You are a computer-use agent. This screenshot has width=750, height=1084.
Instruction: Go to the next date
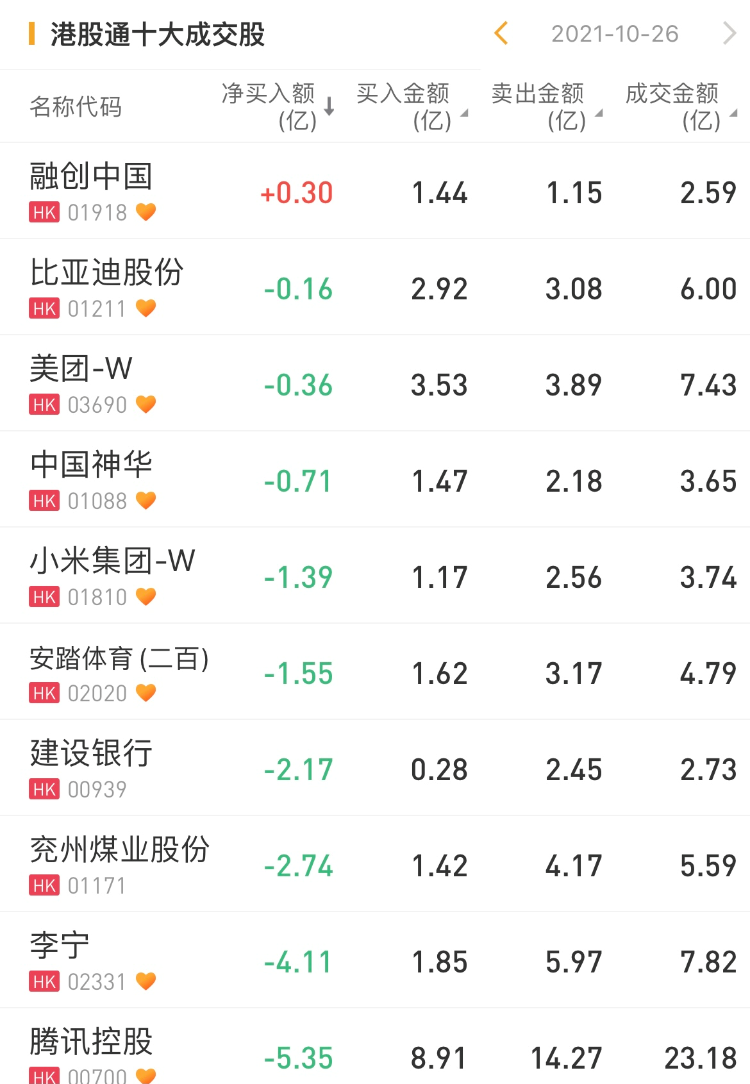click(x=729, y=34)
